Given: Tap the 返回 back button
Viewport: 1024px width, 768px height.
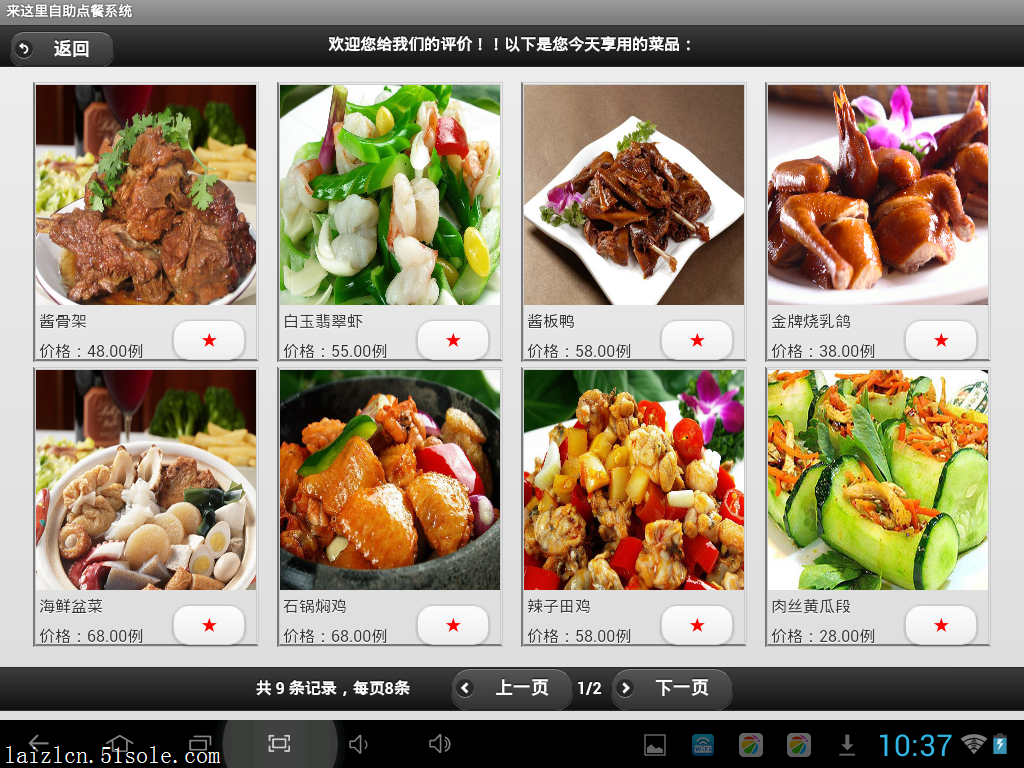Looking at the screenshot, I should pos(61,48).
